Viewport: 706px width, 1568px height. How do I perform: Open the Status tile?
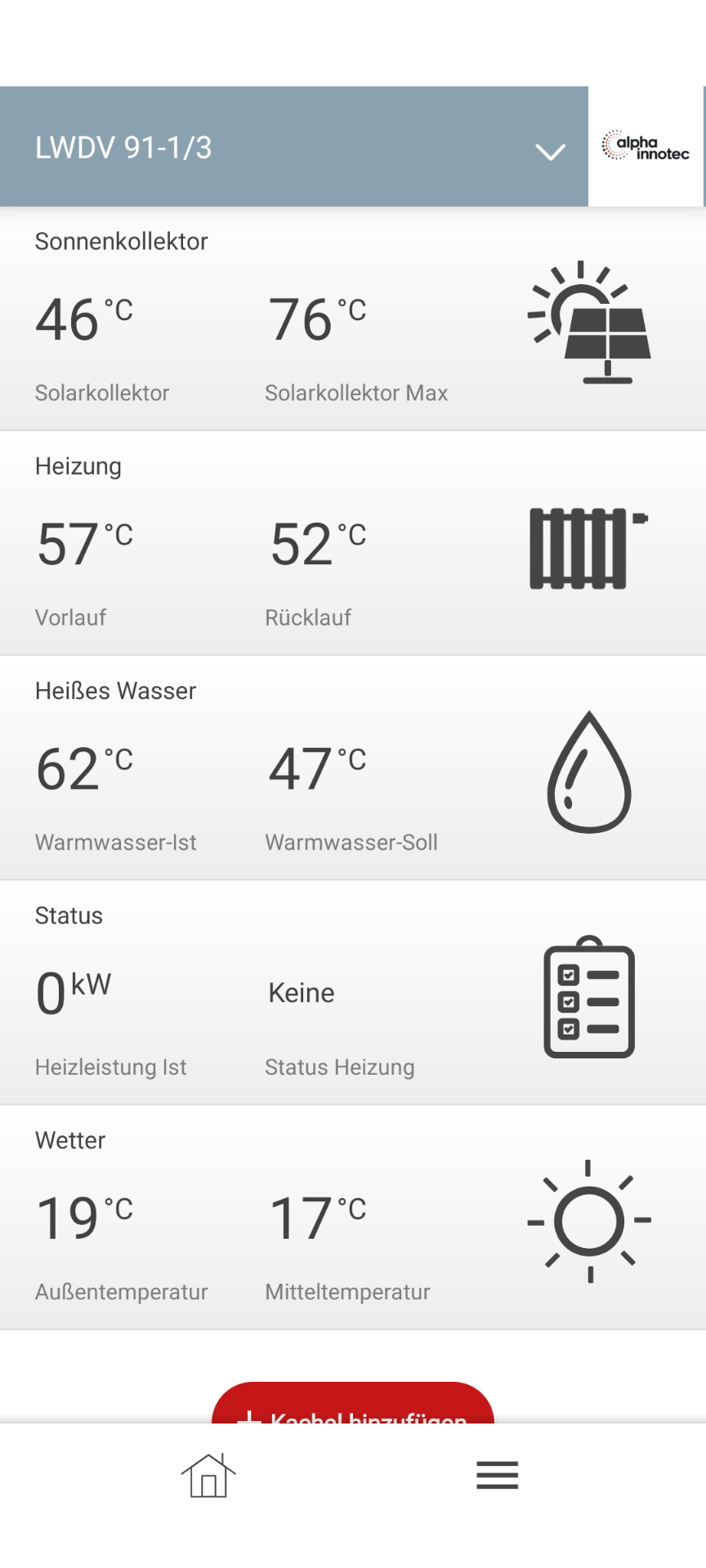tap(353, 992)
